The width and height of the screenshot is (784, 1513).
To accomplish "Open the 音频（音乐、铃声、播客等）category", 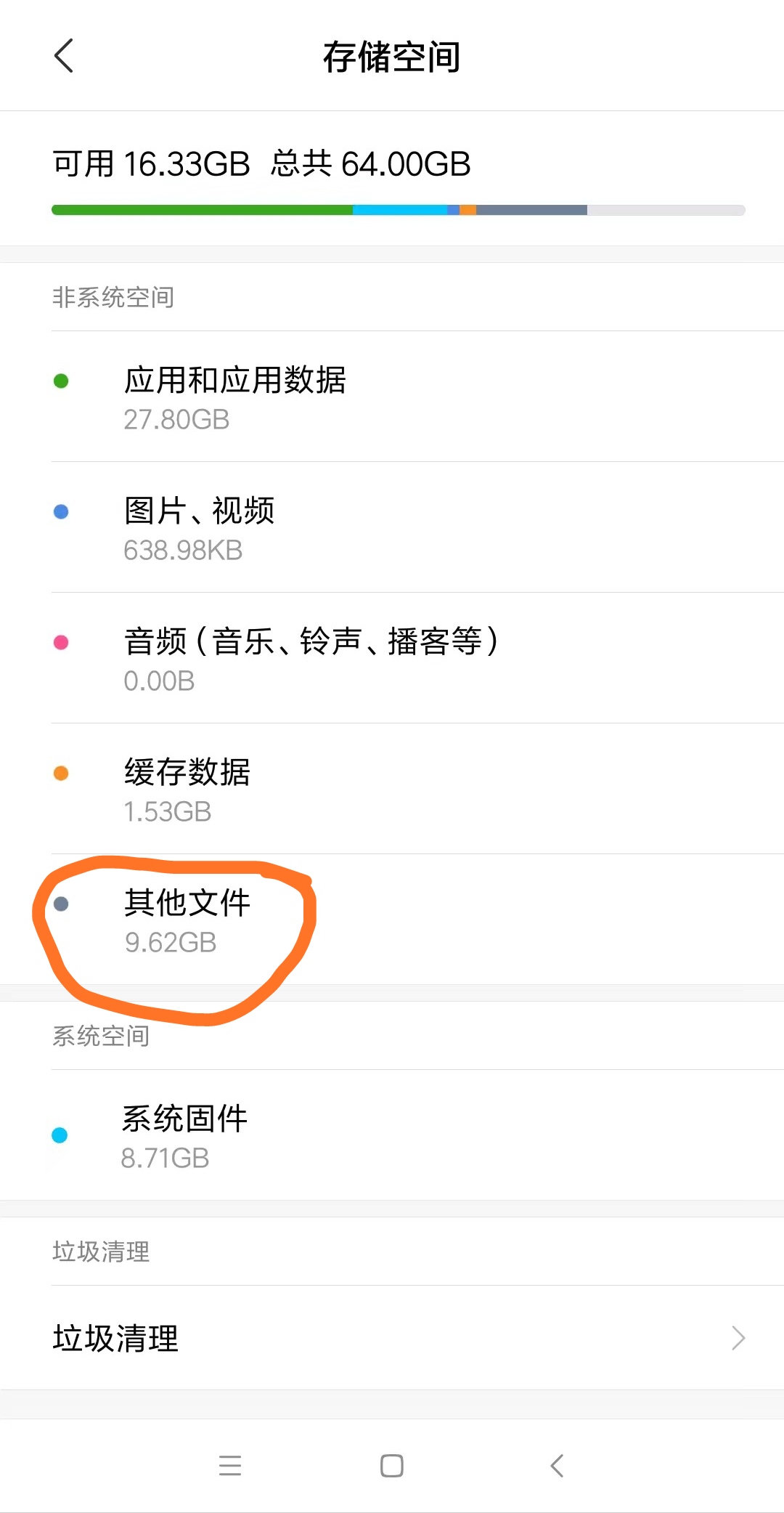I will 312,659.
